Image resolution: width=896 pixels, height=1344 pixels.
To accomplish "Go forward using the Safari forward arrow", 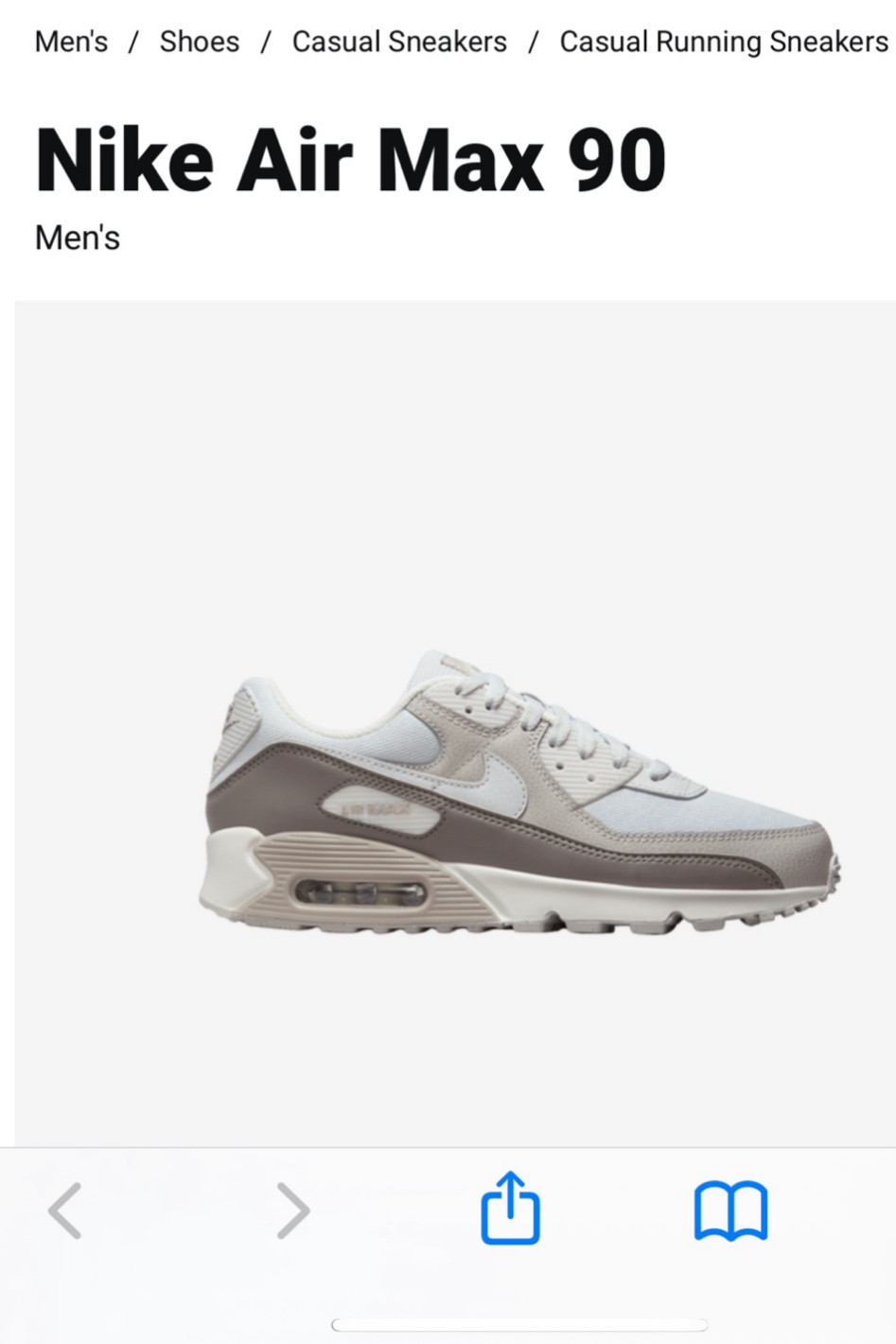I will [293, 1211].
